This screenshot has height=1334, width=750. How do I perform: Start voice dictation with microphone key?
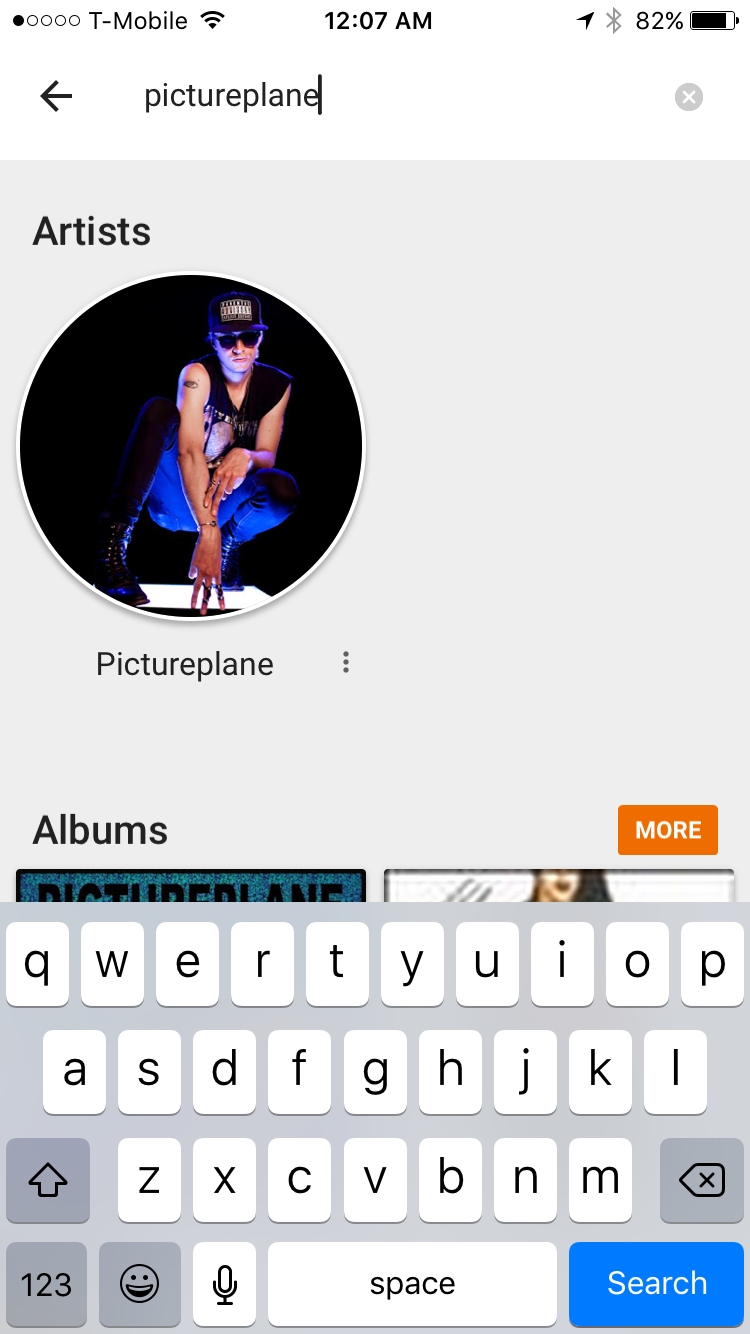[x=225, y=1284]
